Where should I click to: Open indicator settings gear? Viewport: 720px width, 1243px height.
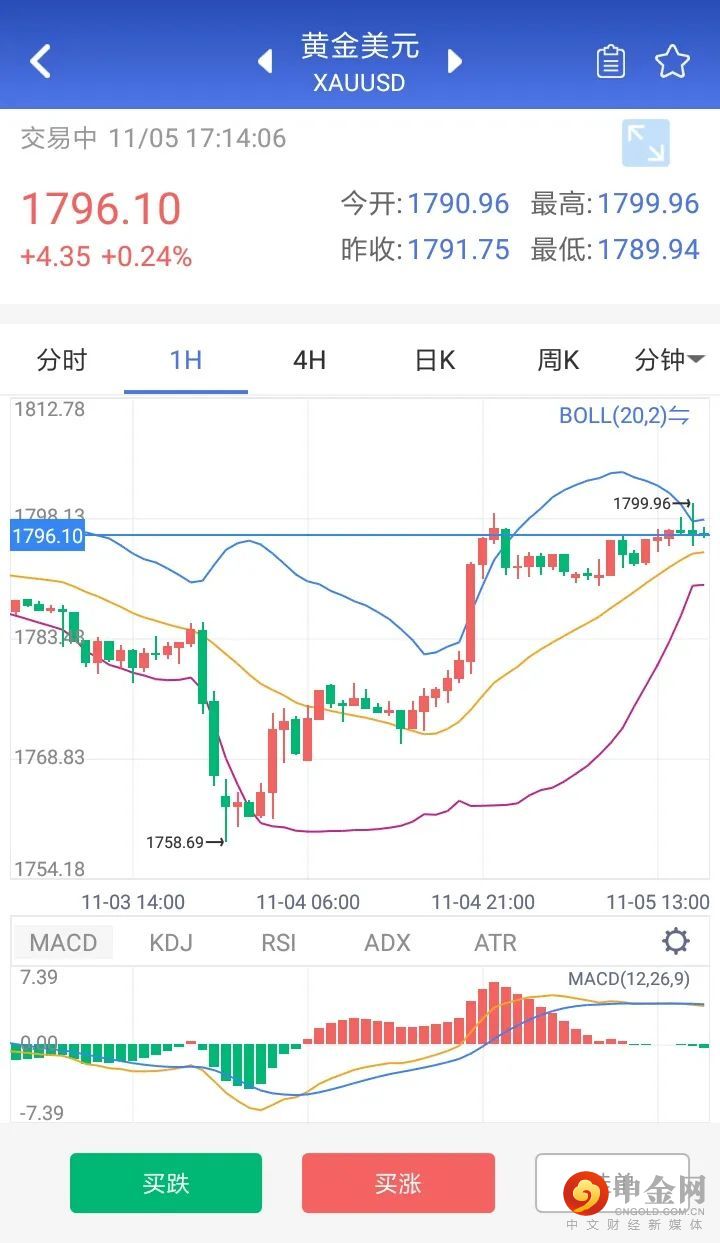point(676,941)
